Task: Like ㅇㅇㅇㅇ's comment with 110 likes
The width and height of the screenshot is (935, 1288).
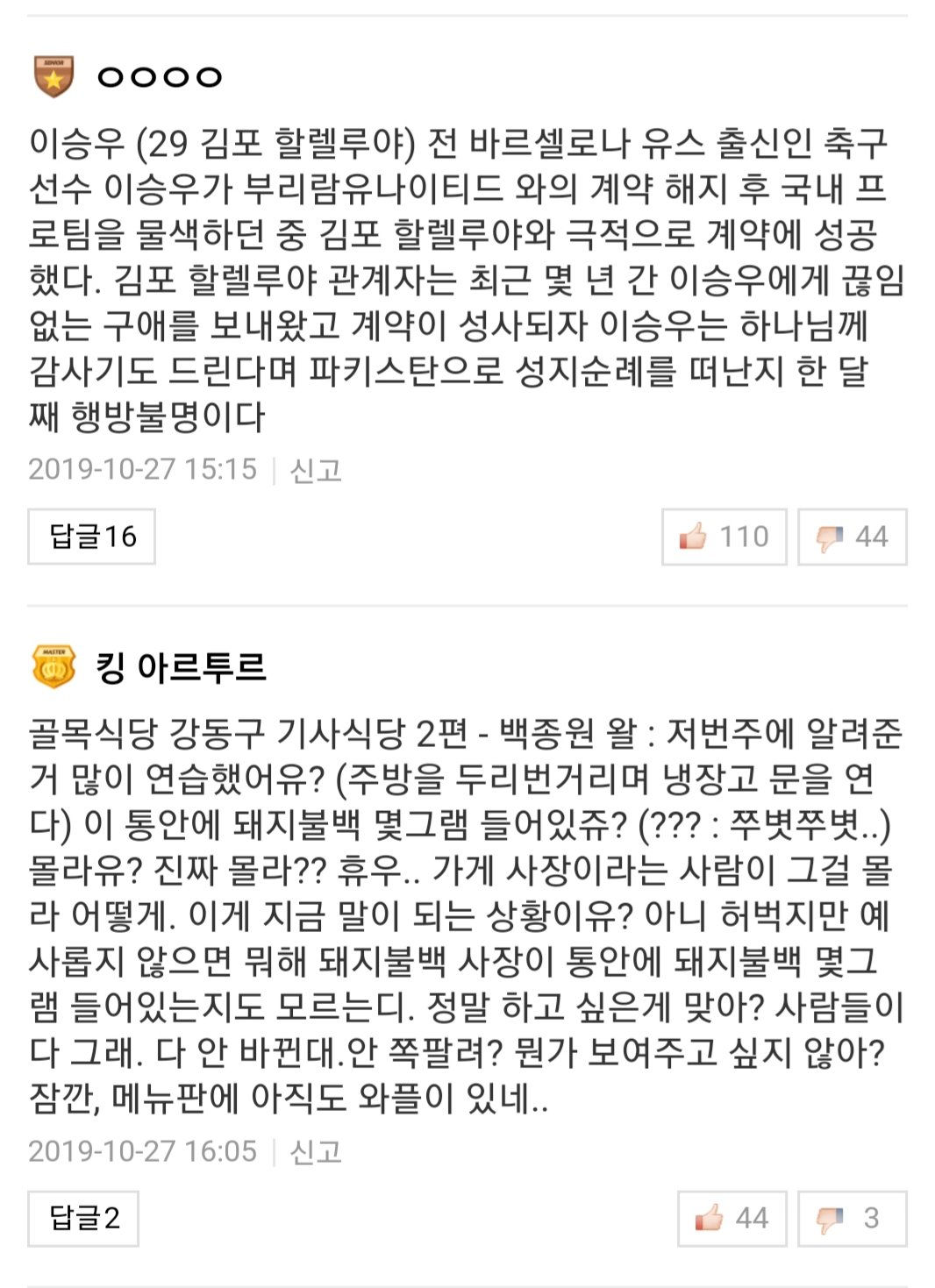Action: click(x=724, y=537)
